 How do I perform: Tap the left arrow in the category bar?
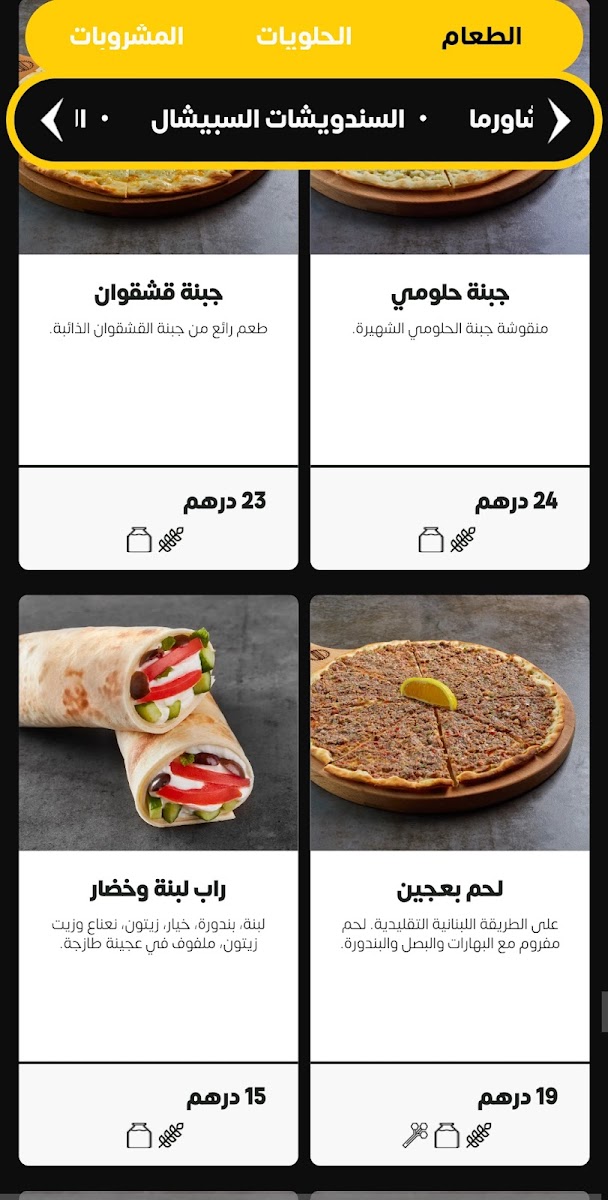point(51,120)
